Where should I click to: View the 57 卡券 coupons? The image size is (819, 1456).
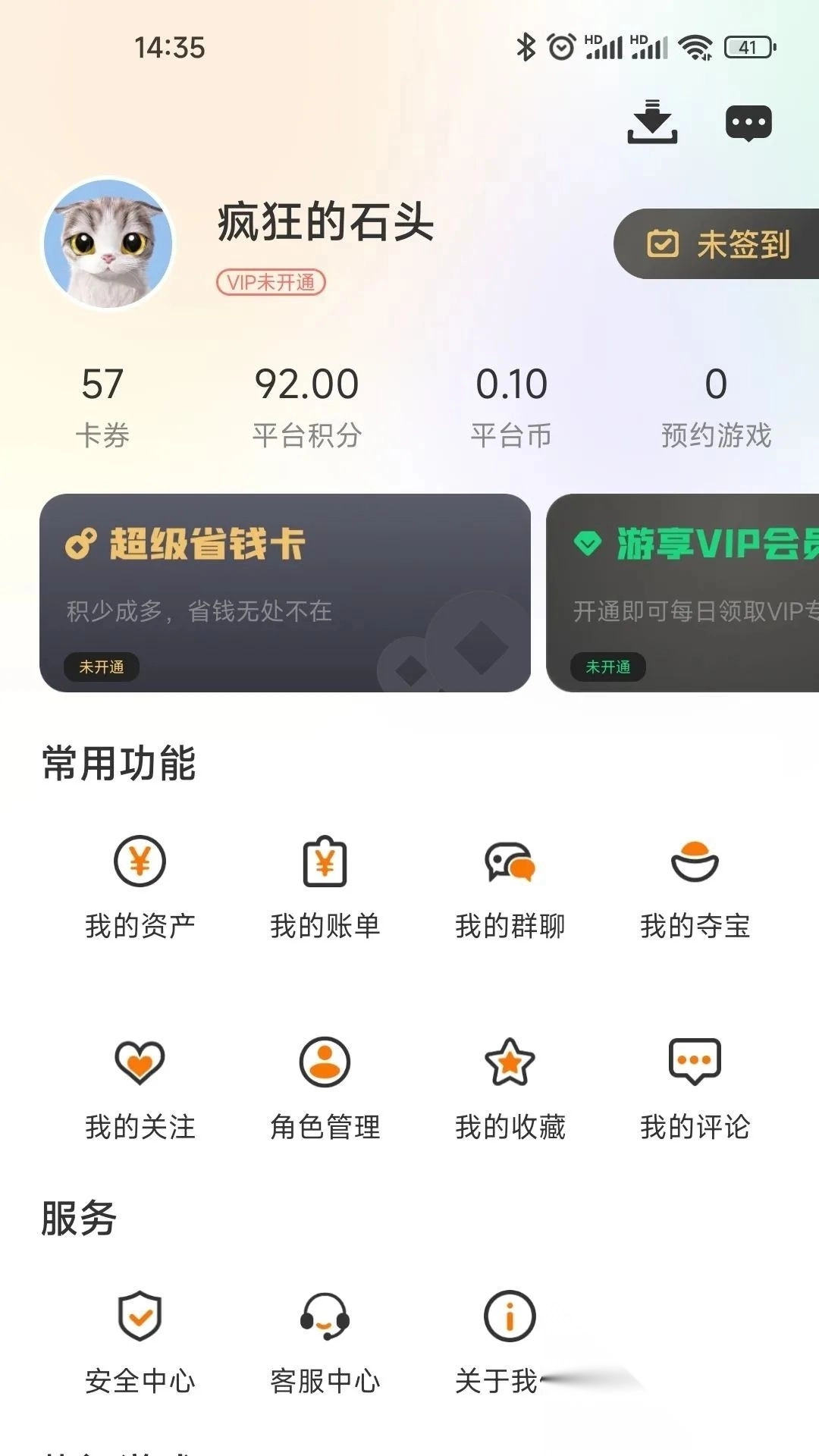pyautogui.click(x=102, y=406)
